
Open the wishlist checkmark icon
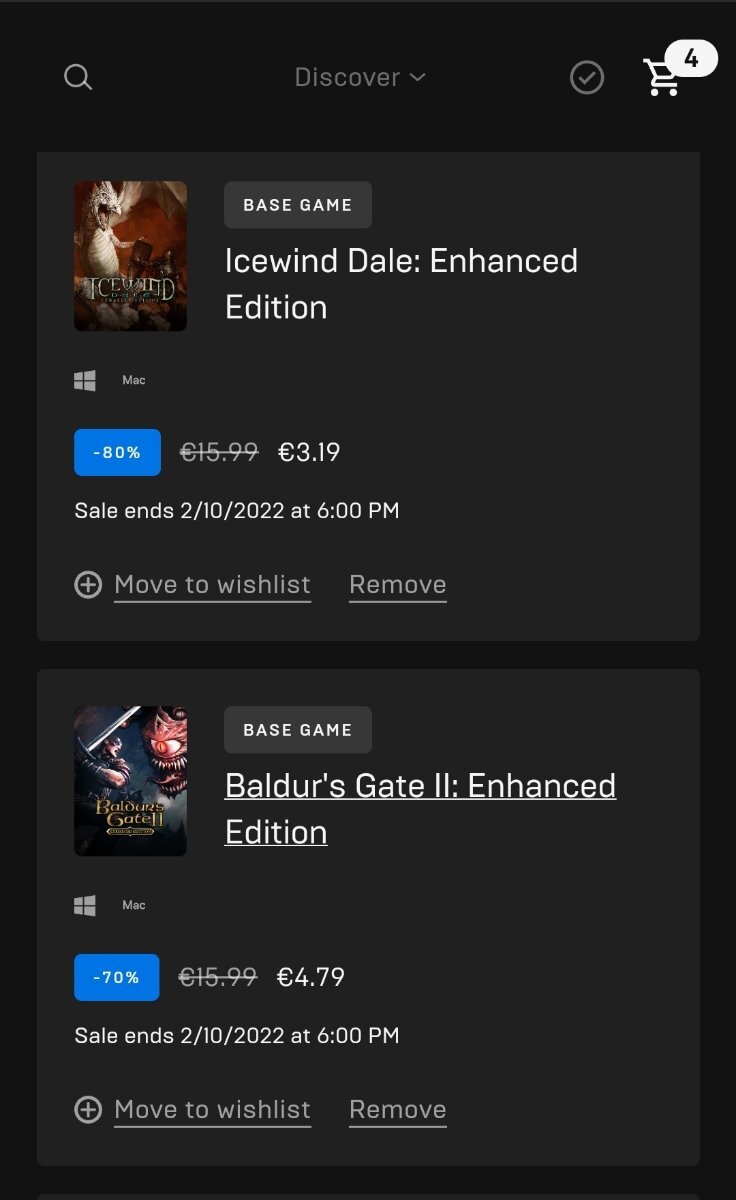(x=587, y=77)
